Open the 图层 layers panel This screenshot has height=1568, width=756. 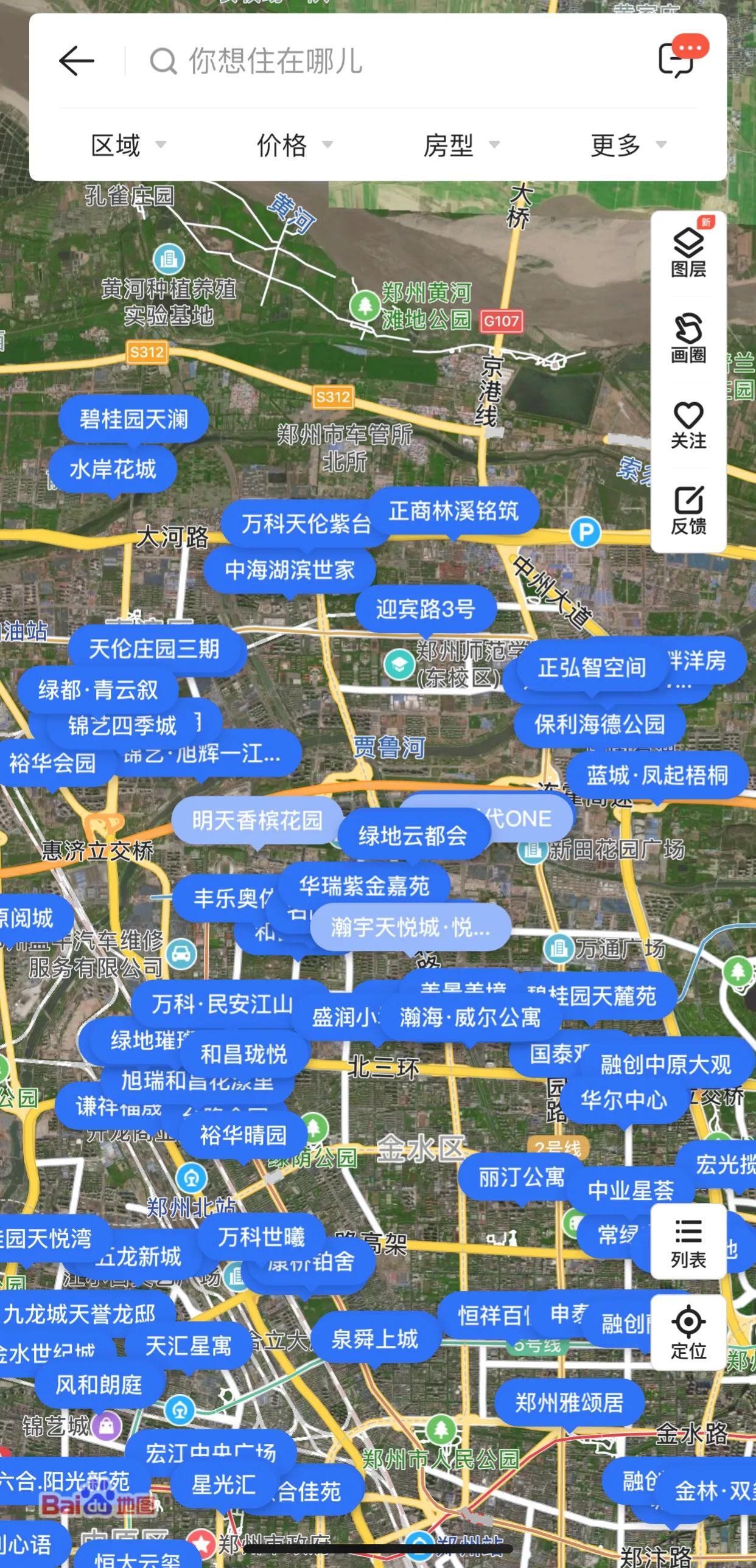[x=688, y=252]
